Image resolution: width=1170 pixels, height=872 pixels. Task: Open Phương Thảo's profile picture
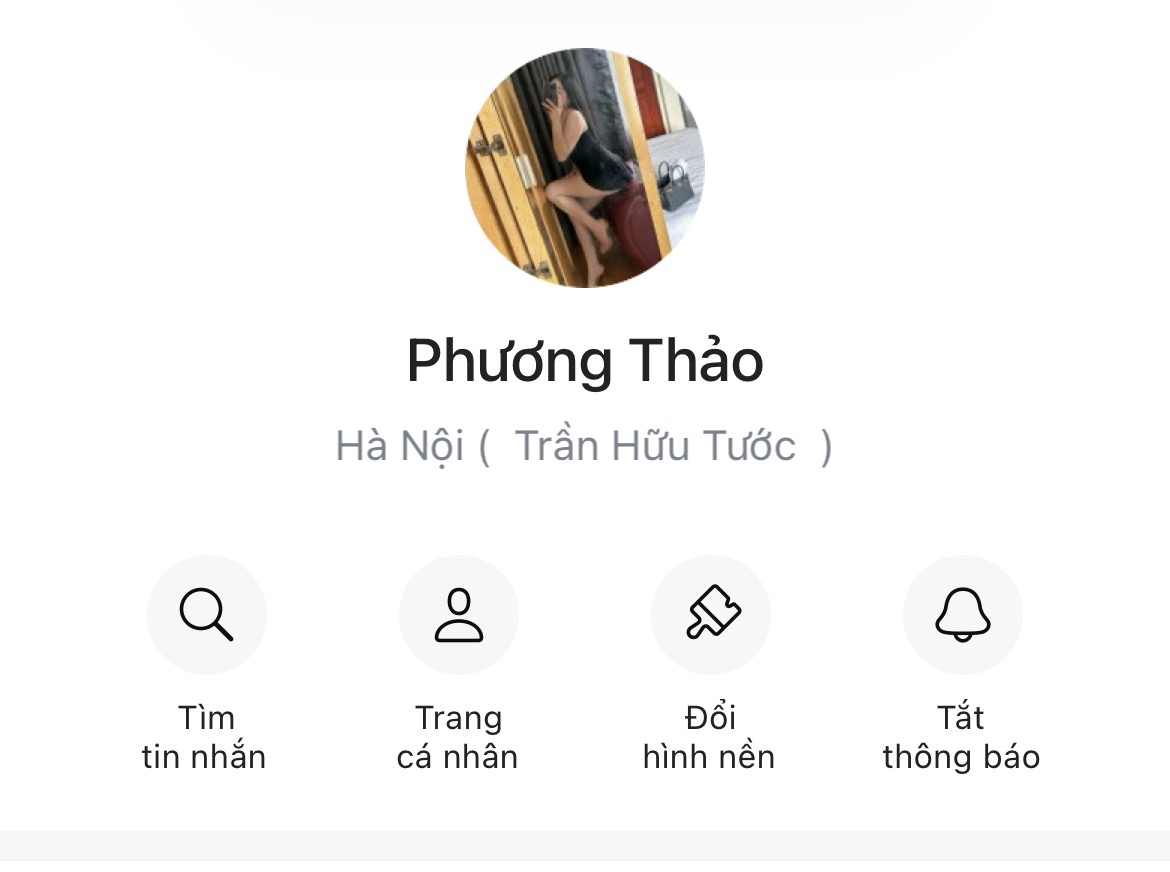point(584,168)
